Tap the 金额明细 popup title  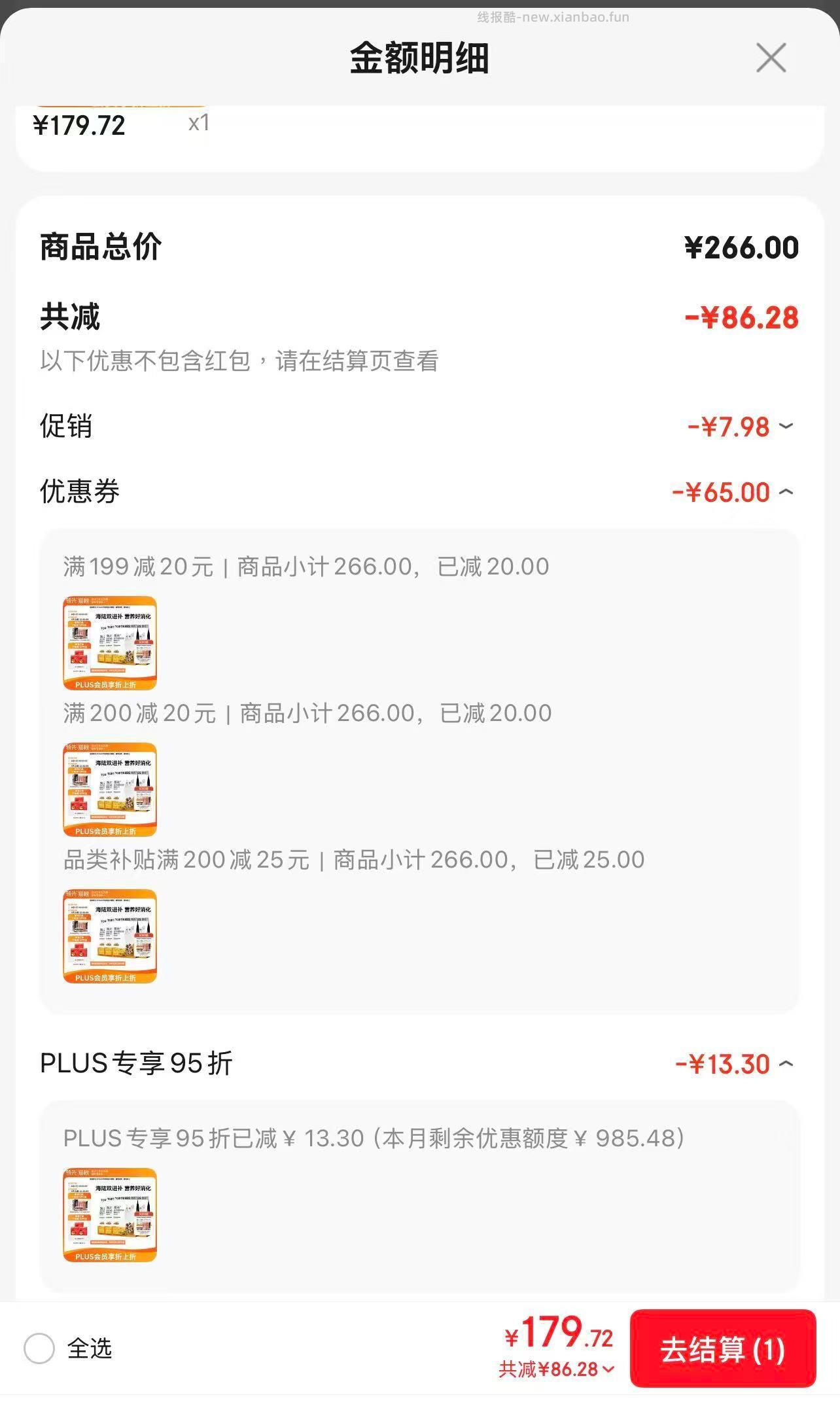point(420,58)
